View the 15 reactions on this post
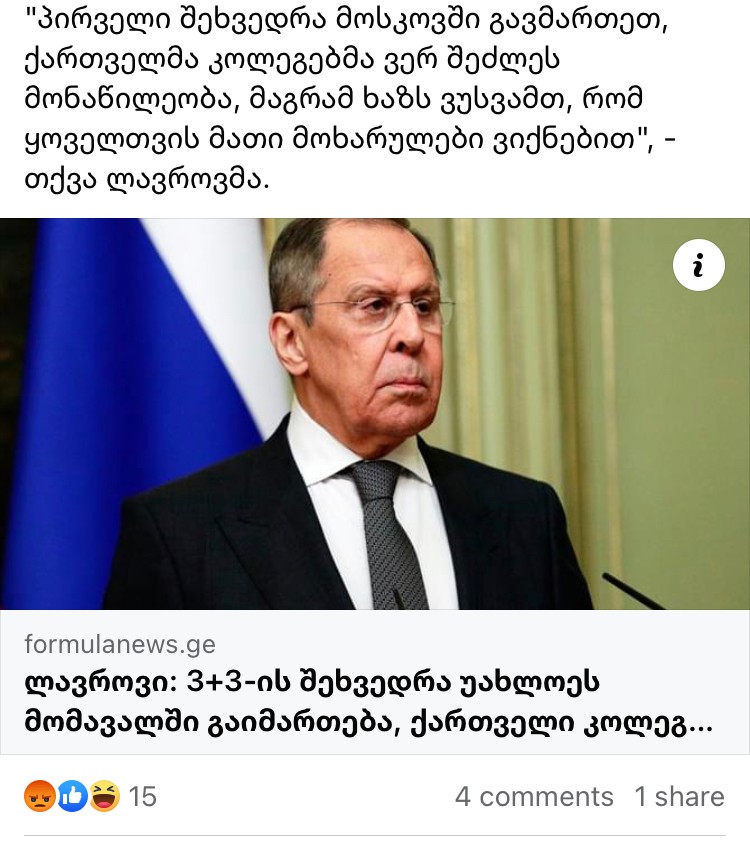Screen dimensions: 750x841 click(x=90, y=796)
